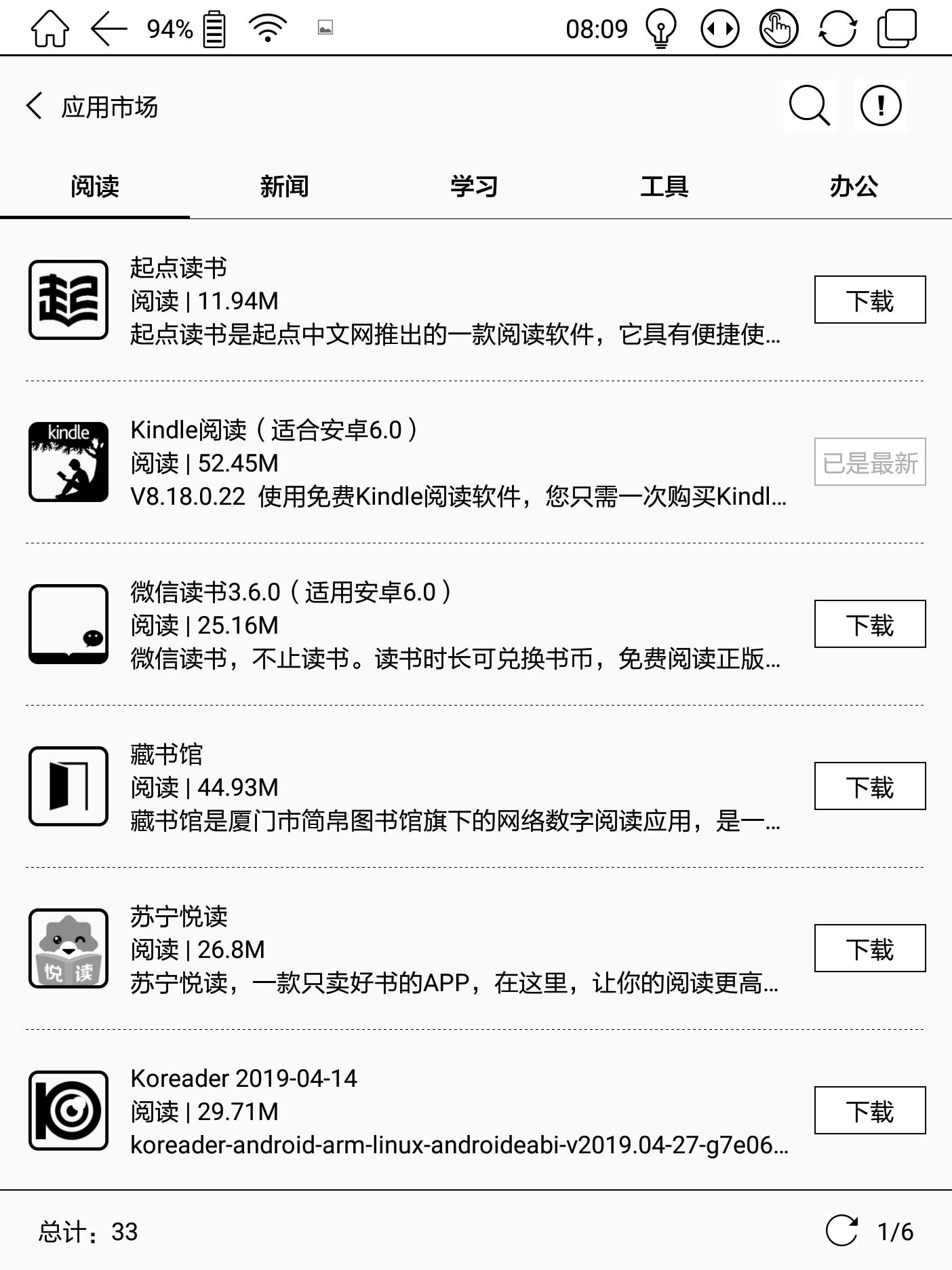
Task: Tap the touch gesture icon in status bar
Action: click(778, 28)
